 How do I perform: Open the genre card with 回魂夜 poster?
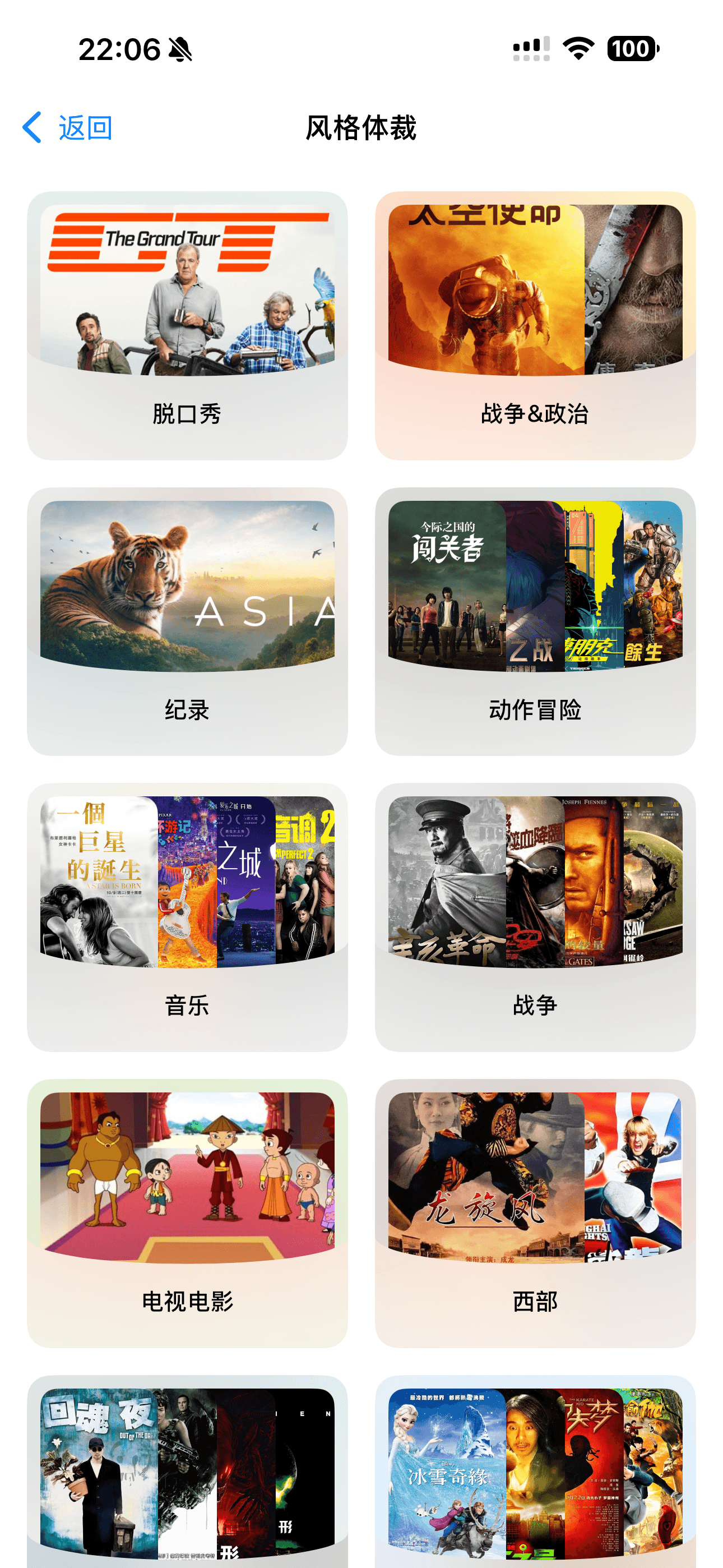point(187,1473)
